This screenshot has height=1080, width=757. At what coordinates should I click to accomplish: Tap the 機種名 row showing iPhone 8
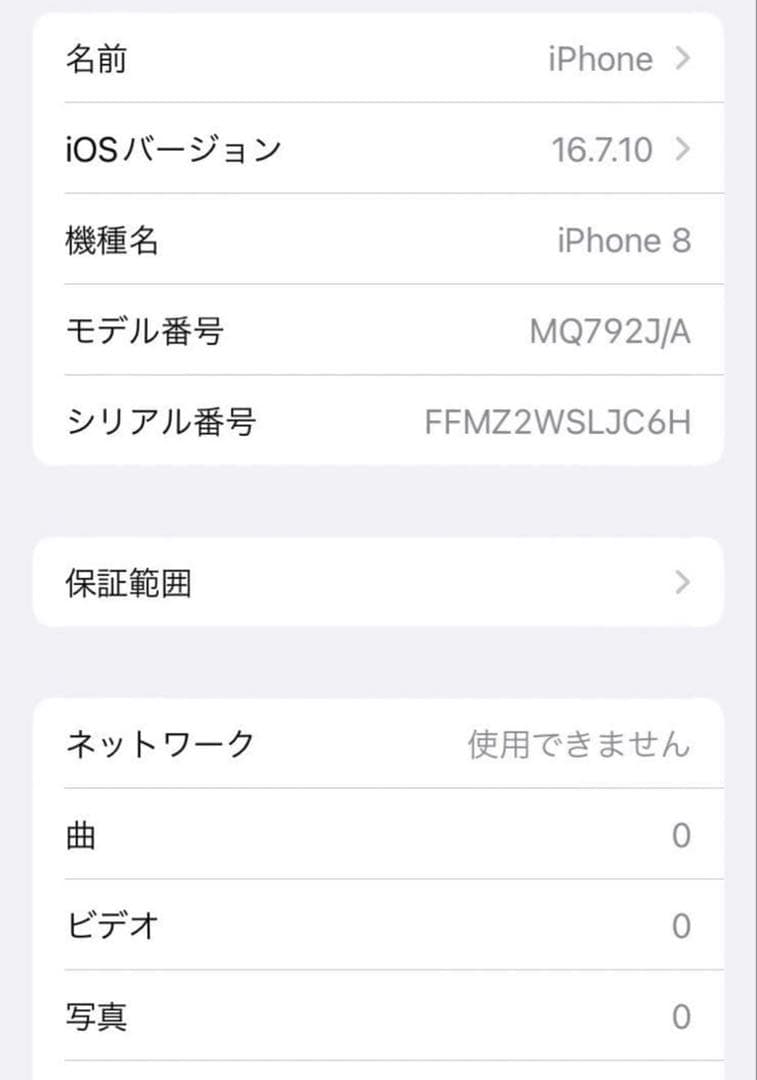pyautogui.click(x=378, y=240)
